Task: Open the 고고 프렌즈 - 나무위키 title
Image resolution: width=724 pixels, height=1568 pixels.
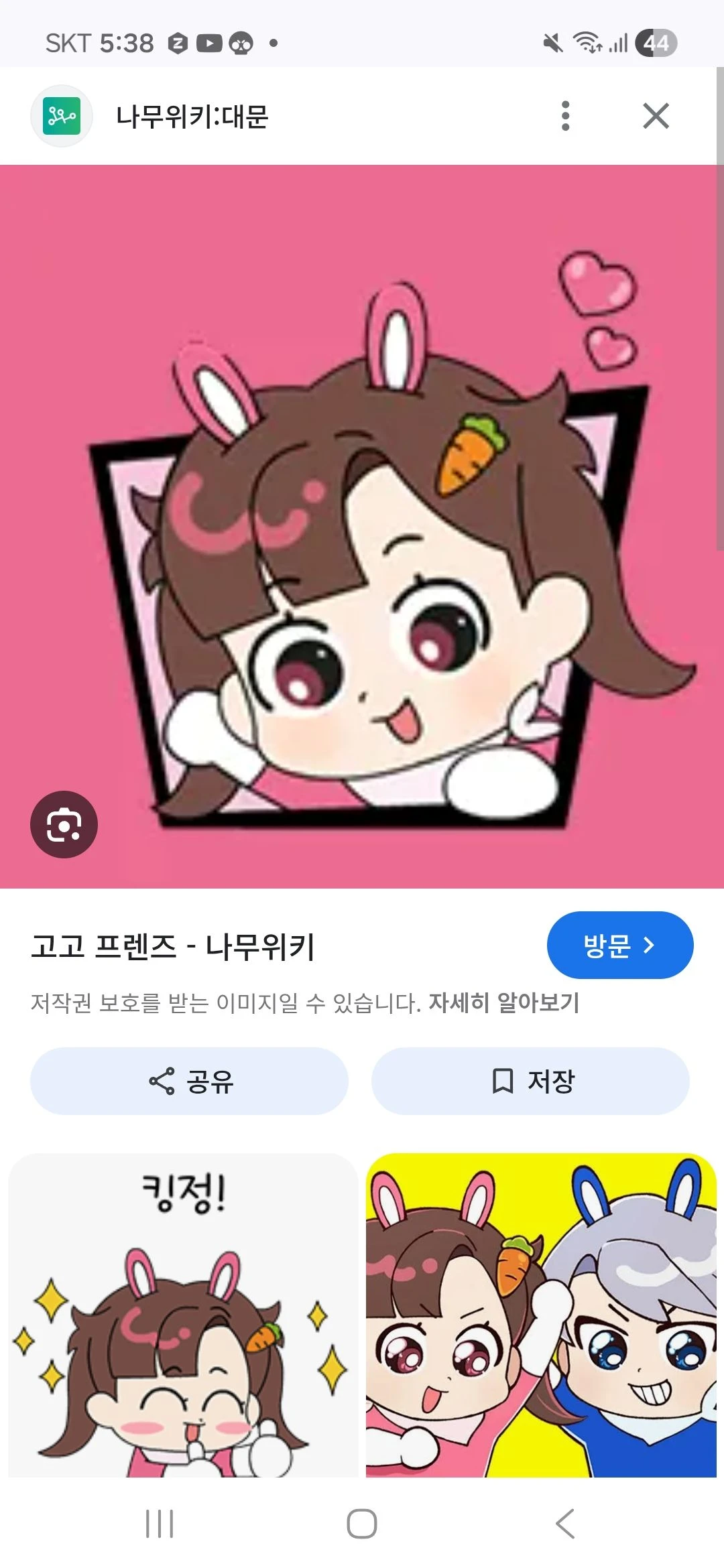Action: tap(173, 946)
